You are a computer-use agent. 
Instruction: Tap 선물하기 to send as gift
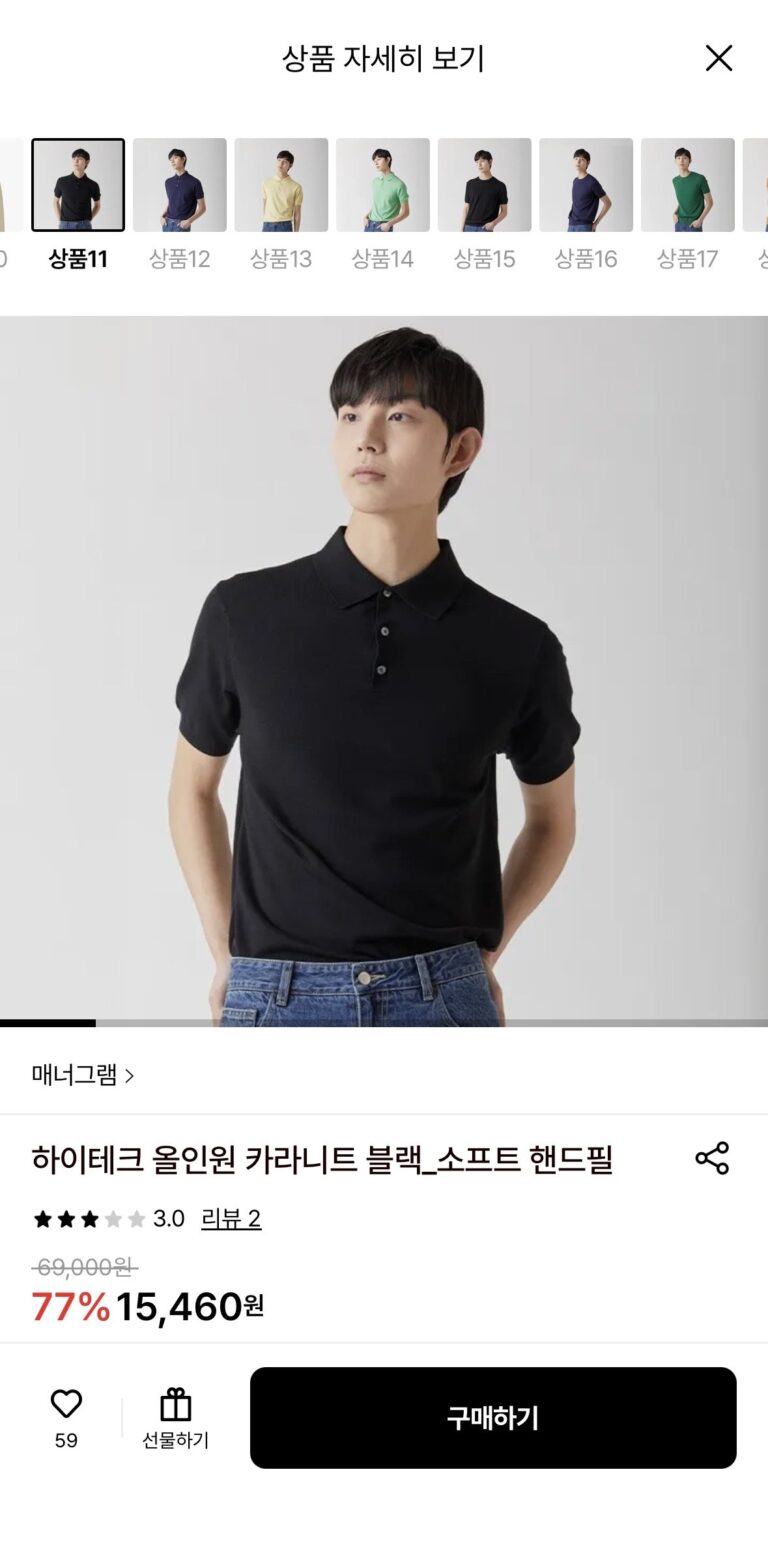pos(175,1417)
